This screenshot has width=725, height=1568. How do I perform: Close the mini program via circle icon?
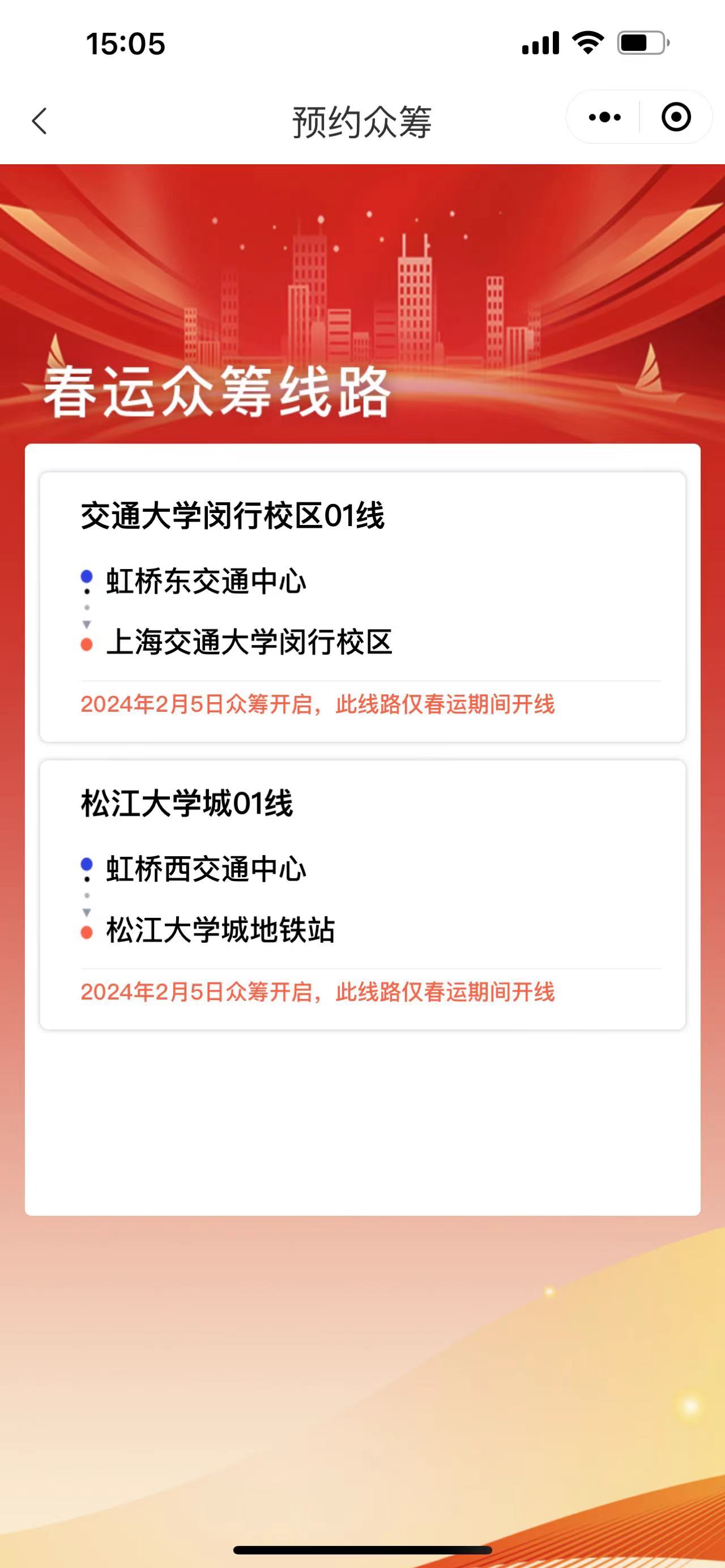[x=676, y=117]
